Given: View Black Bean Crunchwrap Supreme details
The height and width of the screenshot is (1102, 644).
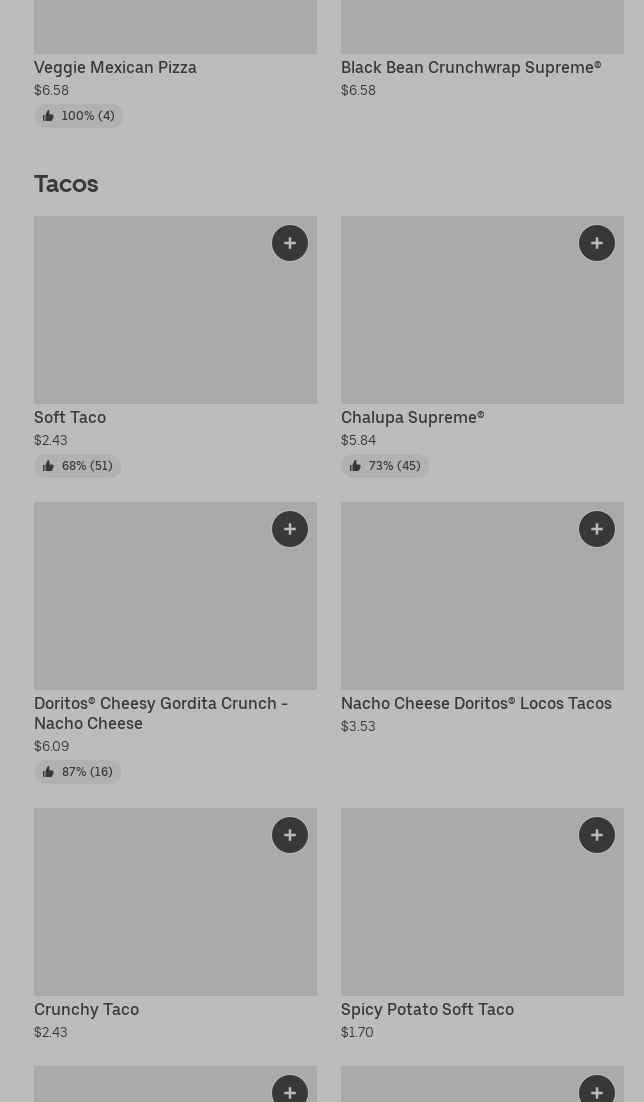Looking at the screenshot, I should click(470, 67).
